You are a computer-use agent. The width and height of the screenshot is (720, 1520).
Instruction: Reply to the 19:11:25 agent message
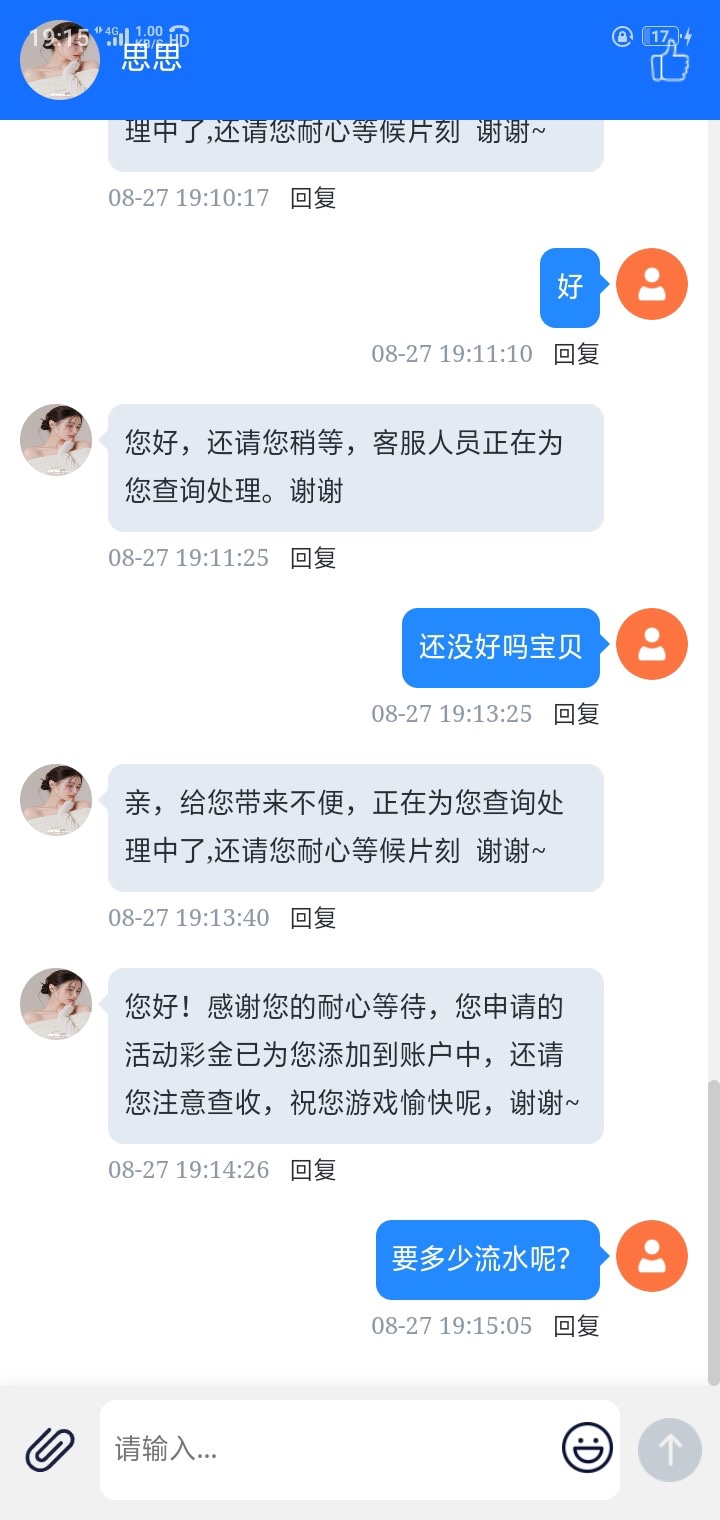(313, 558)
